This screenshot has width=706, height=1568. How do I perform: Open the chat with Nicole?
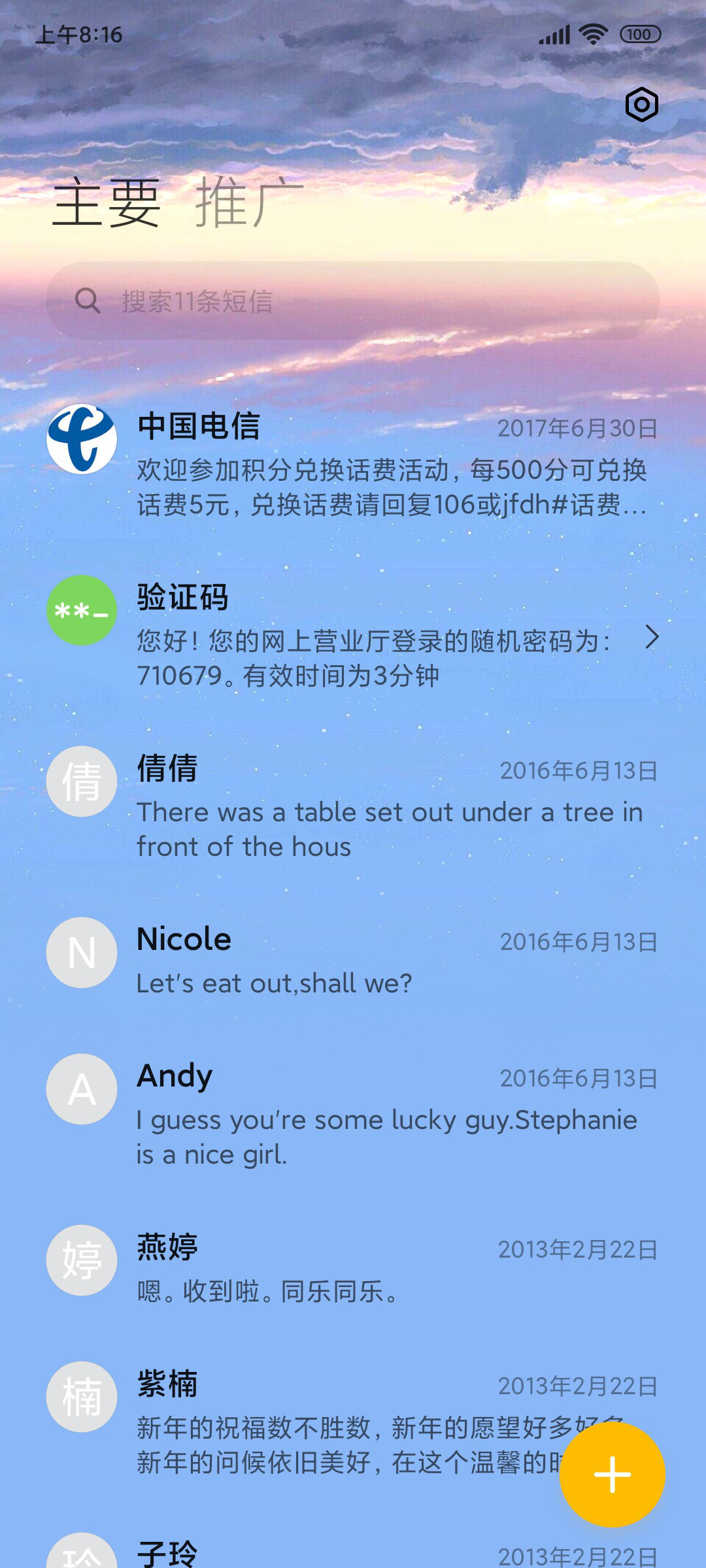coord(353,960)
